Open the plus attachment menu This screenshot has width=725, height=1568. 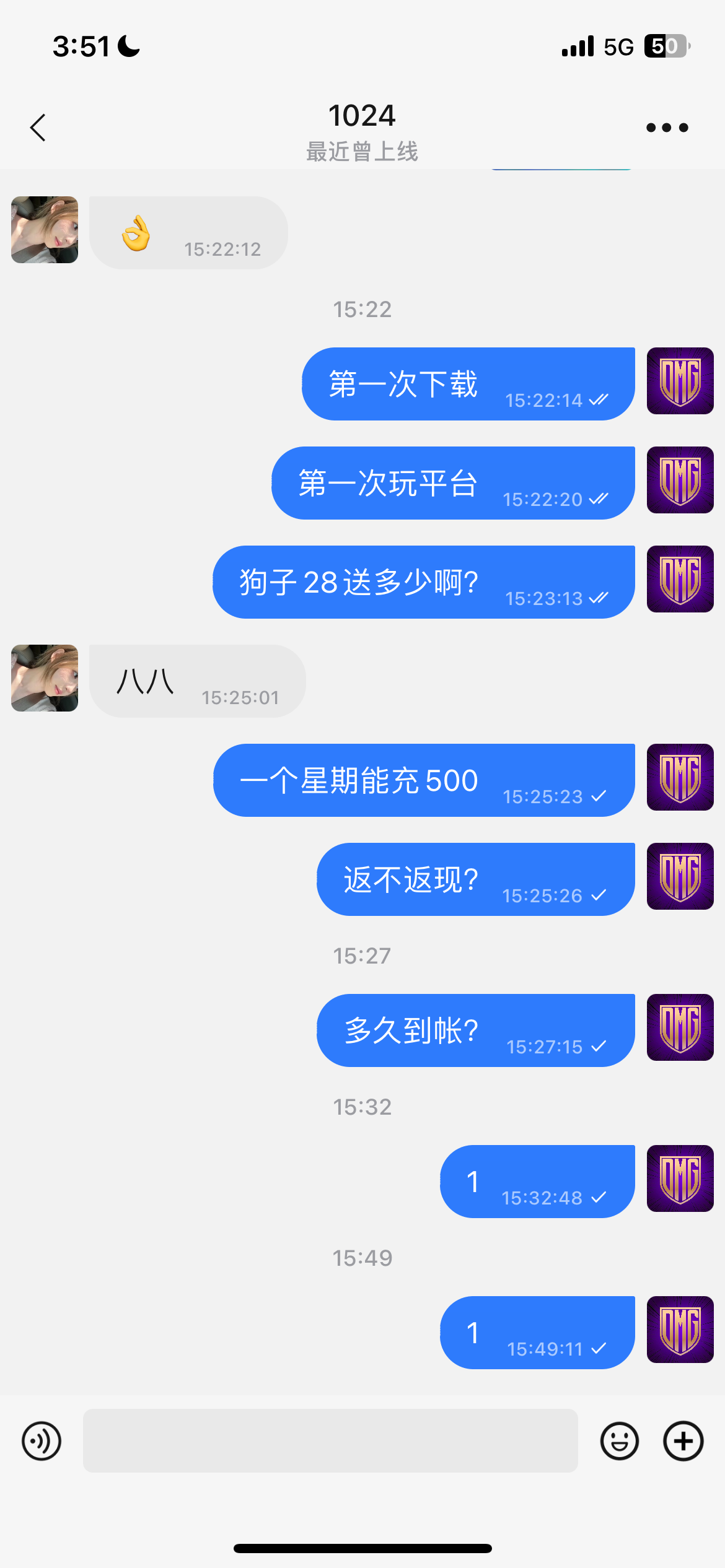pos(683,1441)
